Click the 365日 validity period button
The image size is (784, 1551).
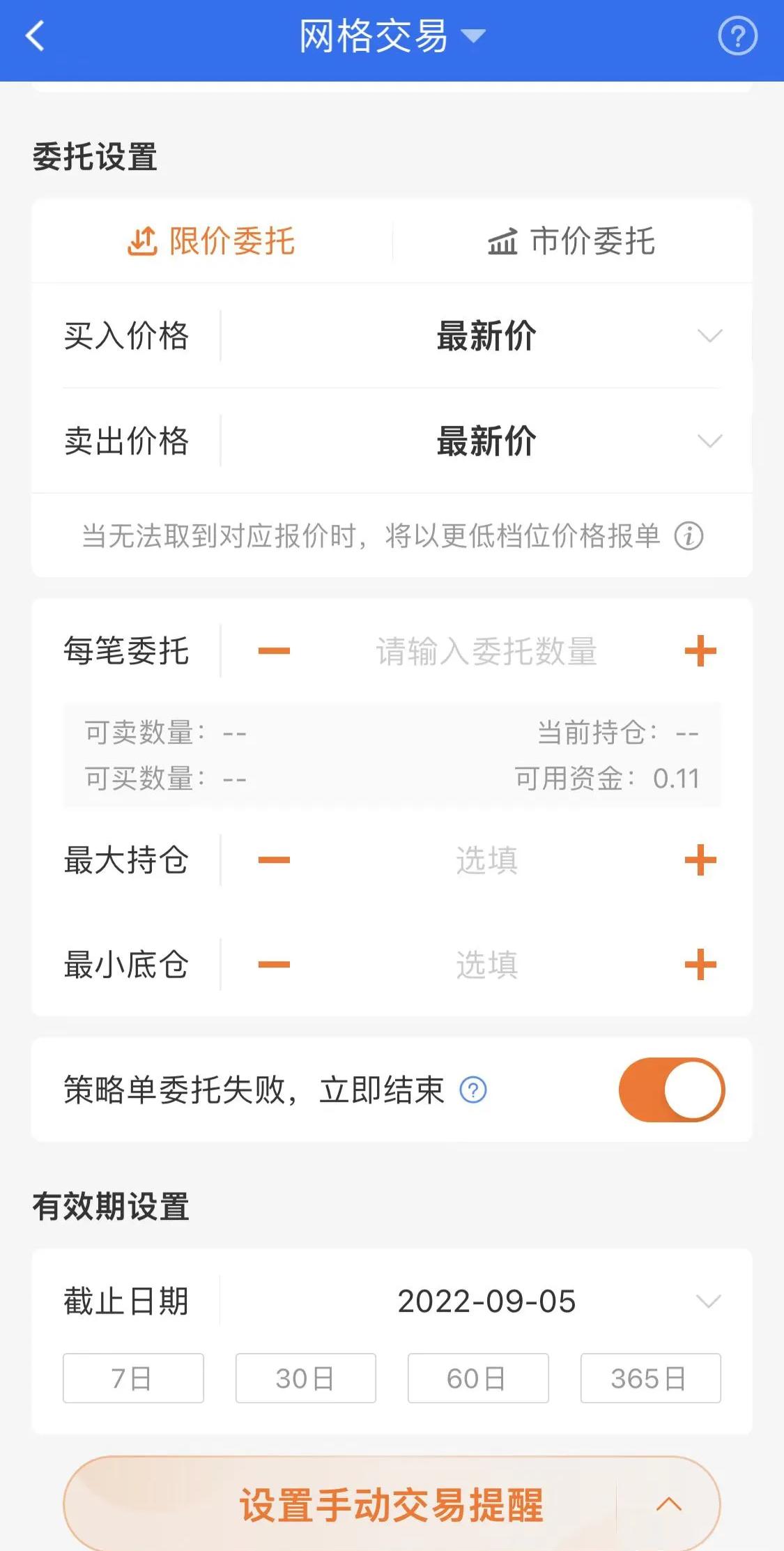(x=650, y=1377)
